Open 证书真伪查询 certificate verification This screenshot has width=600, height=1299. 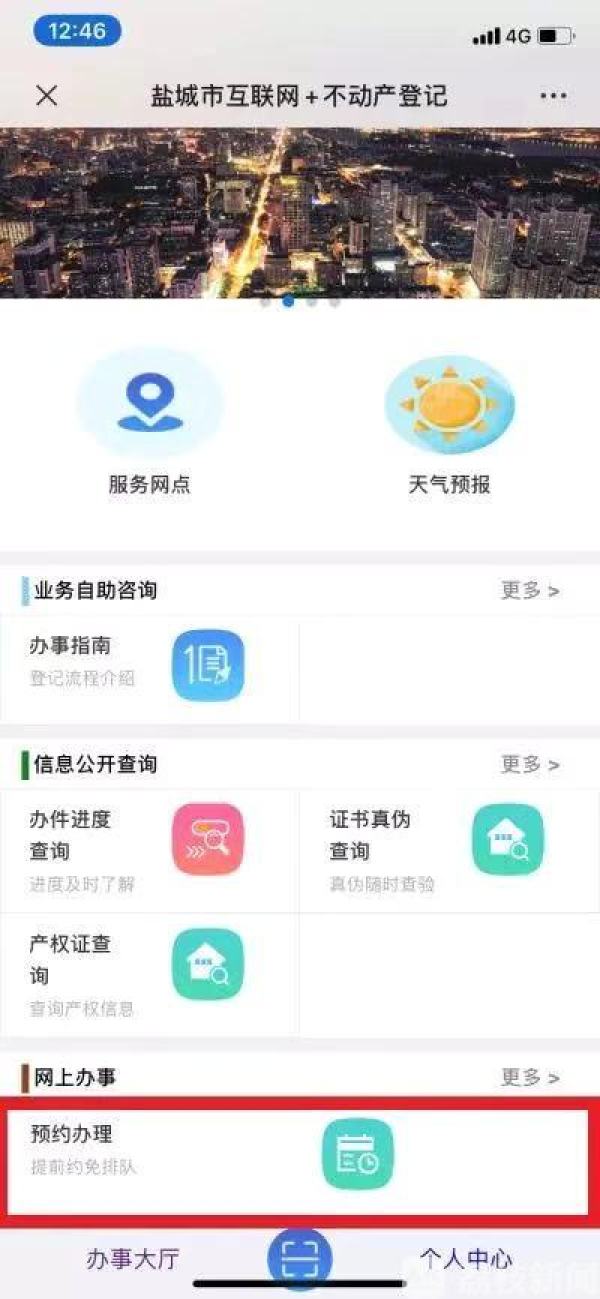449,848
